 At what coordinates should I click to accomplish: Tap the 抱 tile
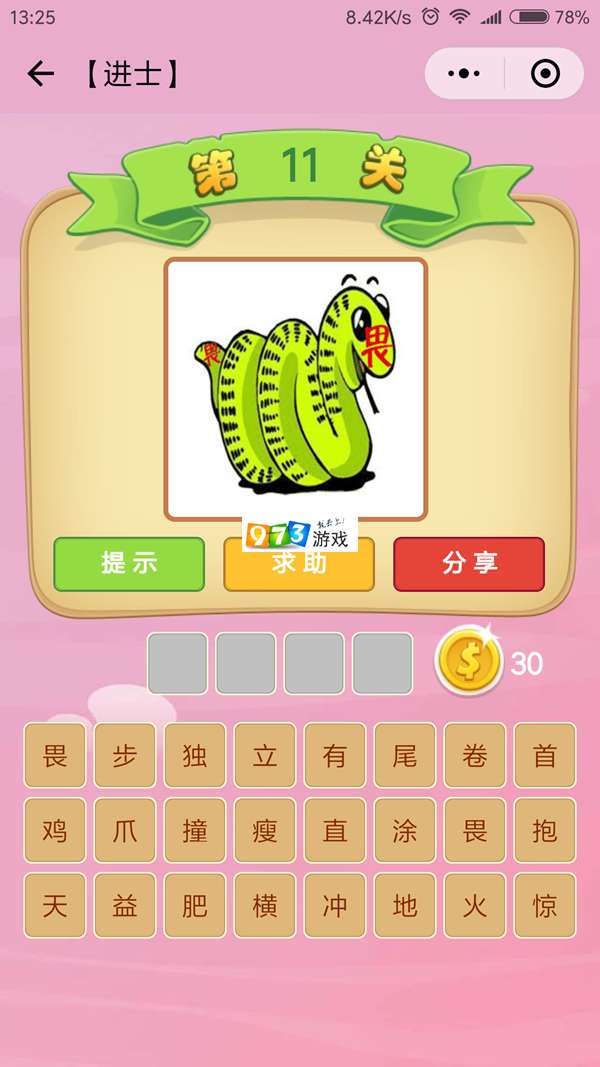[545, 830]
